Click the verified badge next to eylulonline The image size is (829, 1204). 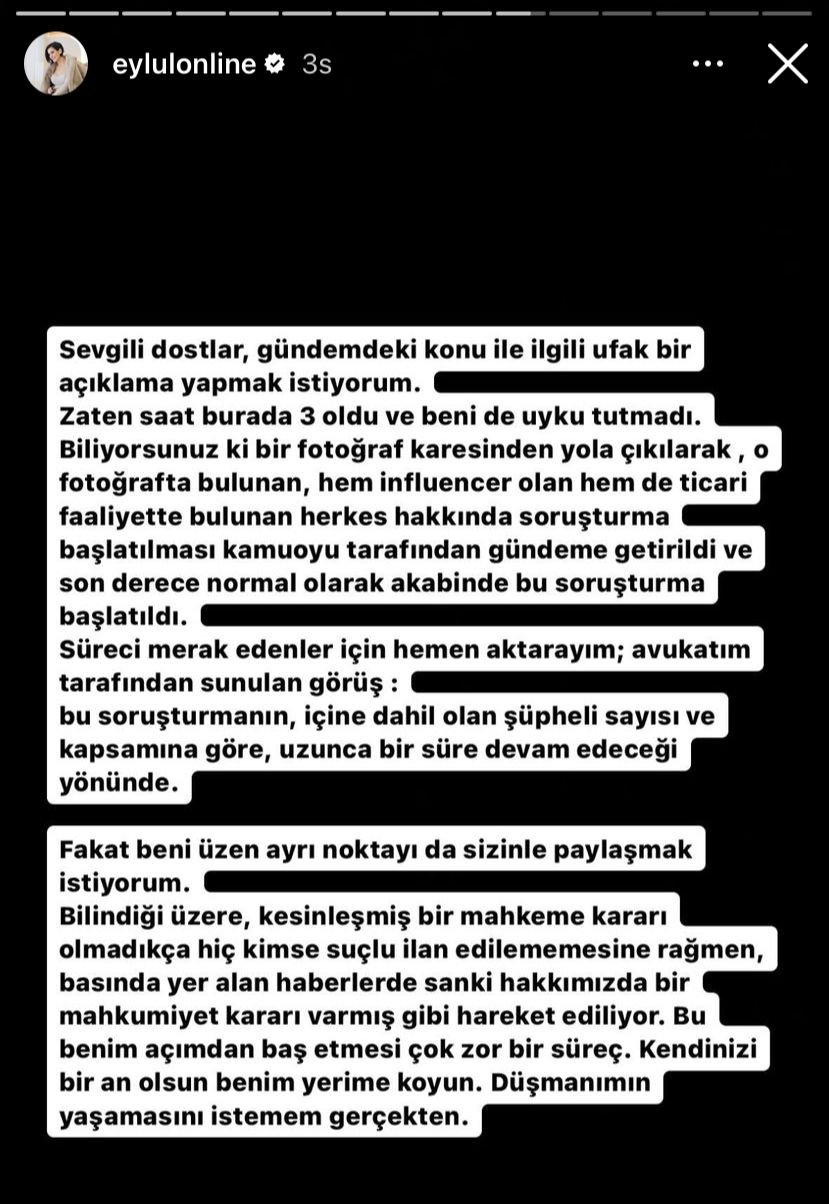click(272, 63)
